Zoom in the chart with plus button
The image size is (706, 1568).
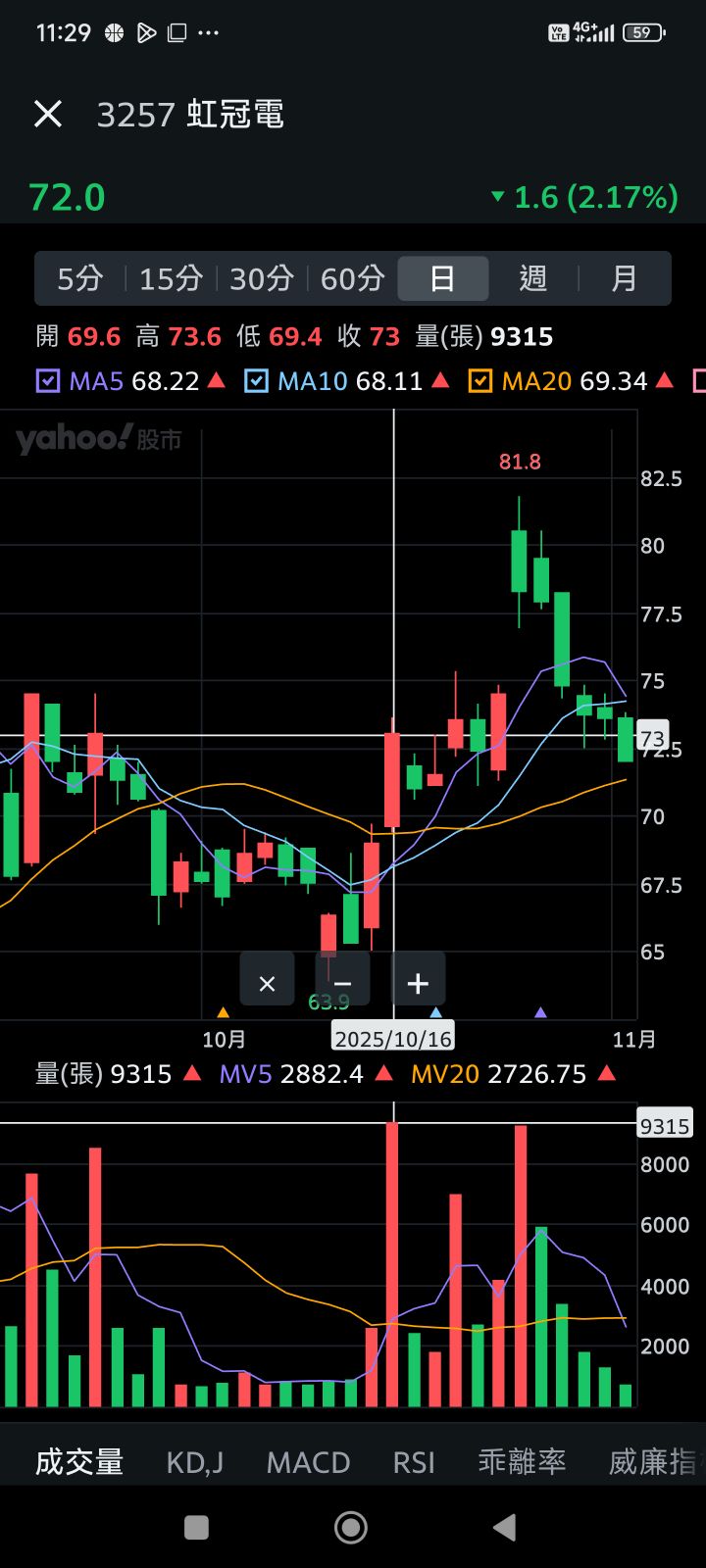[x=418, y=983]
